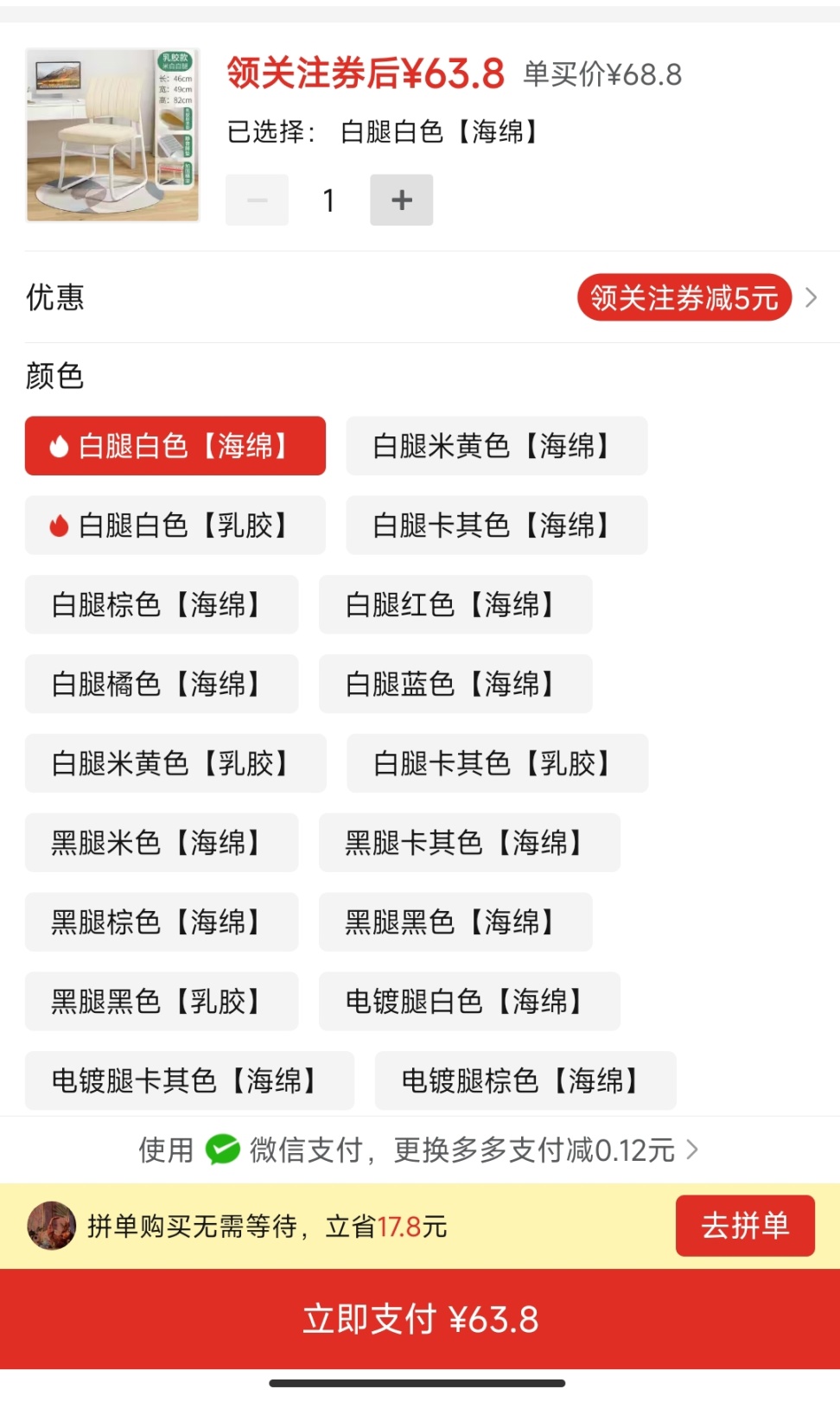840x1402 pixels.
Task: Choose 白腿白色【乳胶】 variant
Action: click(175, 526)
